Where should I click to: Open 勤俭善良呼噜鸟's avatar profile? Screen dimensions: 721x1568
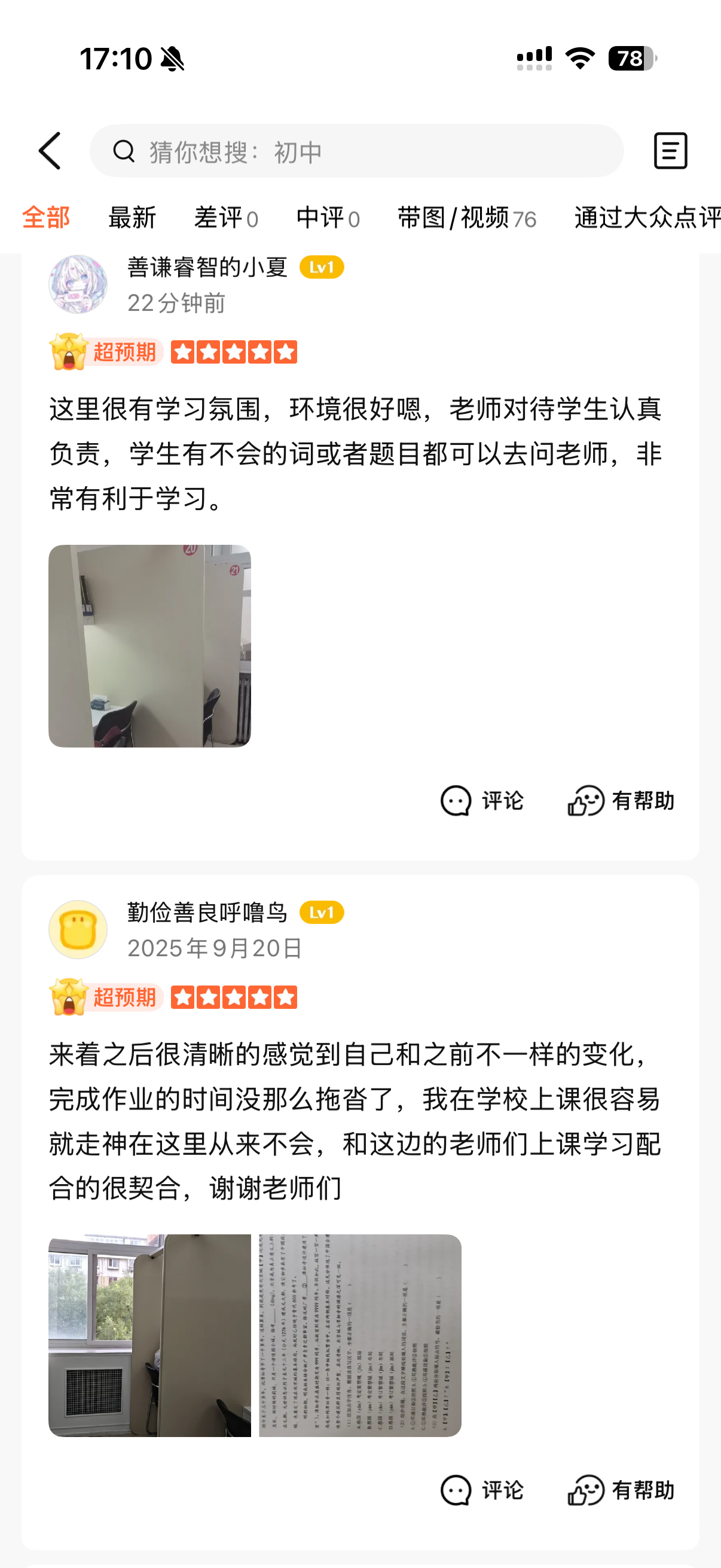point(78,929)
